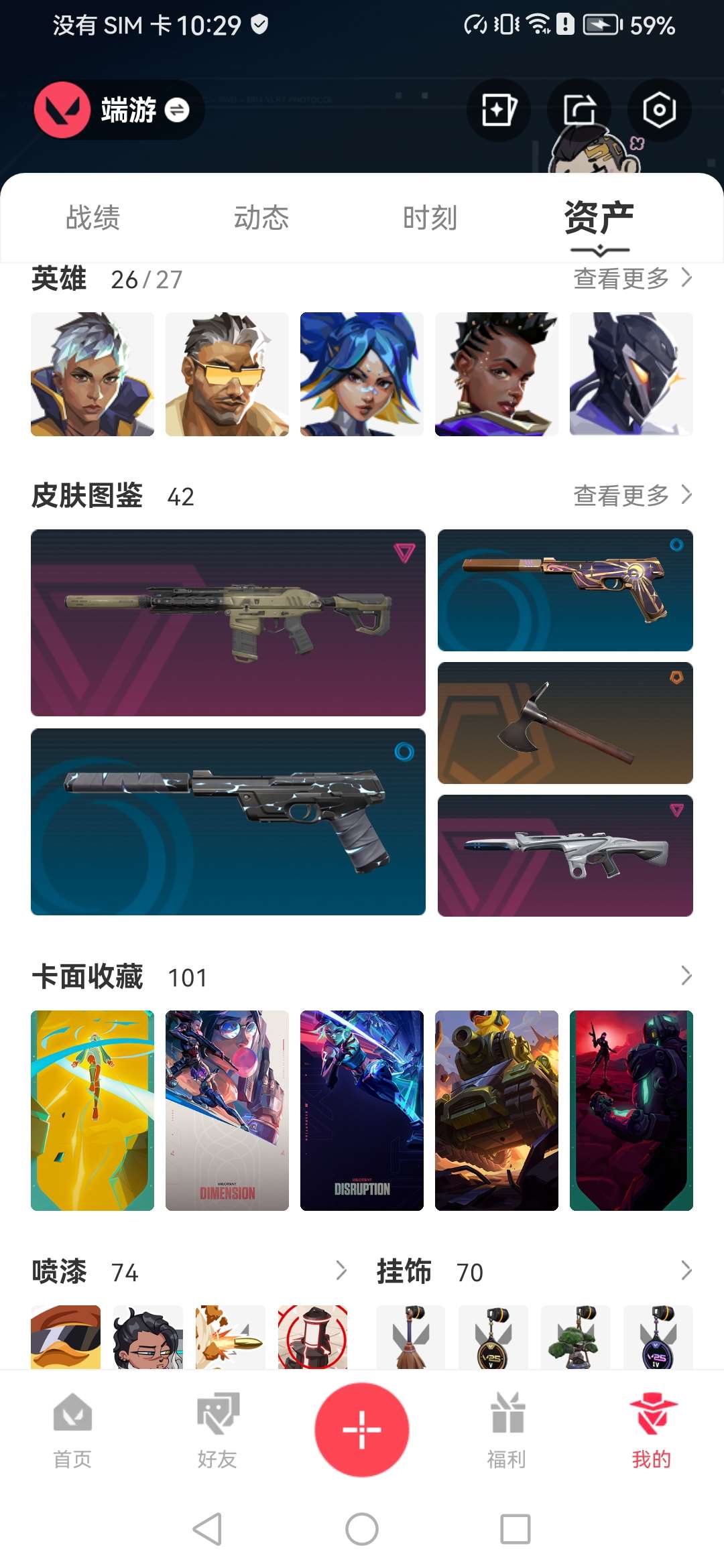Tap the system back button

[x=208, y=1529]
